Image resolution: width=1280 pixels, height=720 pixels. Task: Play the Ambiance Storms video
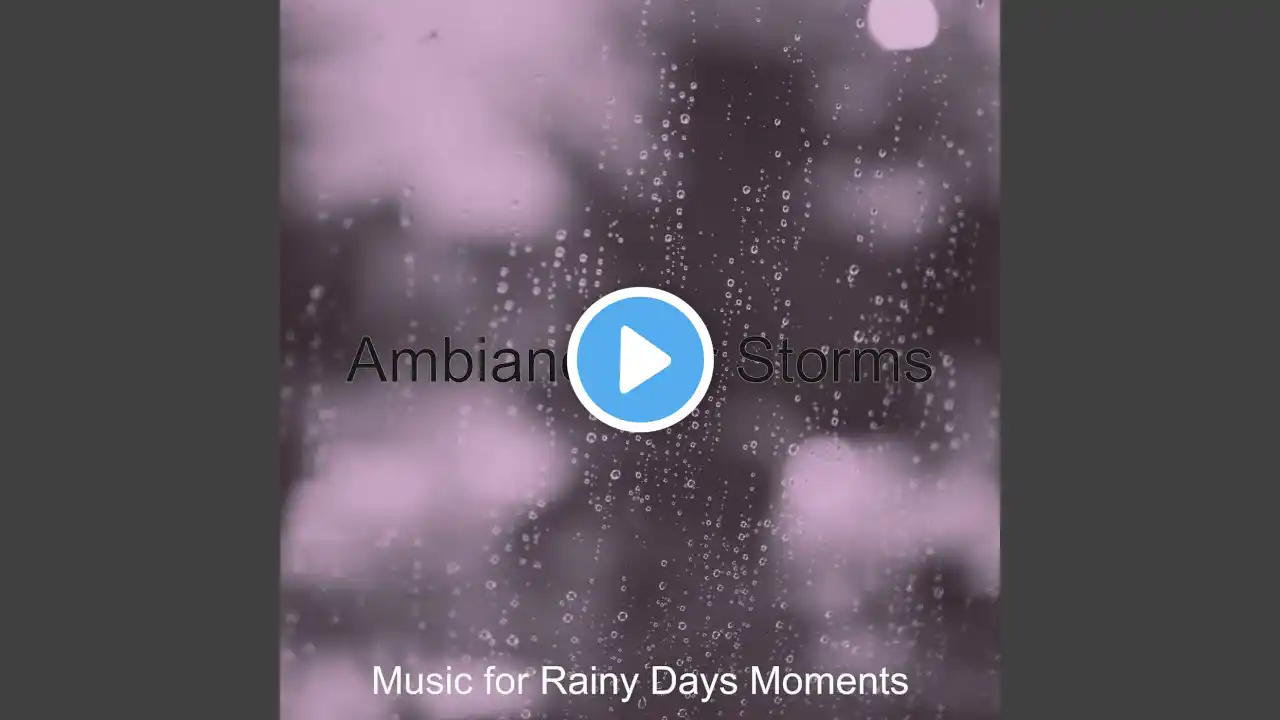[x=640, y=360]
